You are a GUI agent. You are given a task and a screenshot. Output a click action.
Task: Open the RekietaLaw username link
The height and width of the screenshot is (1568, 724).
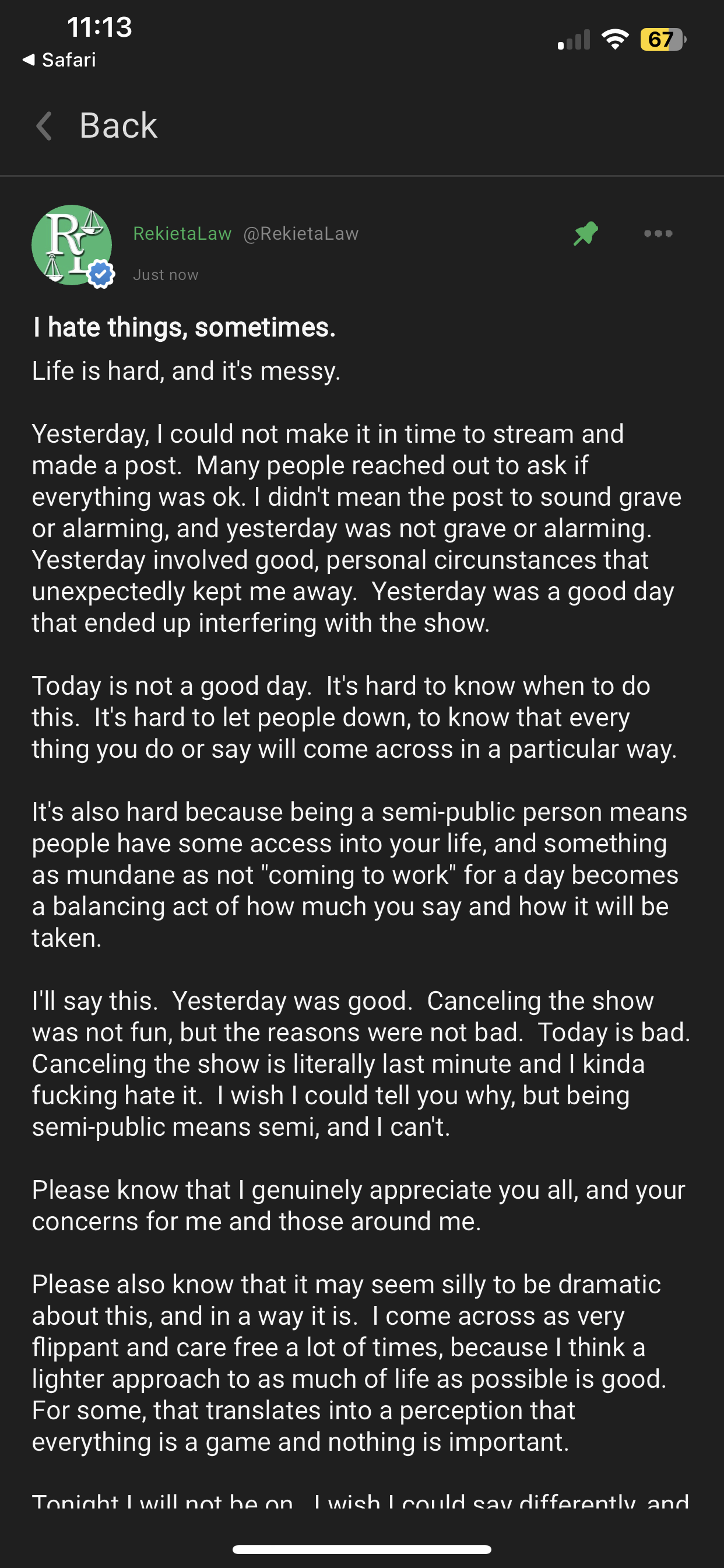click(182, 233)
